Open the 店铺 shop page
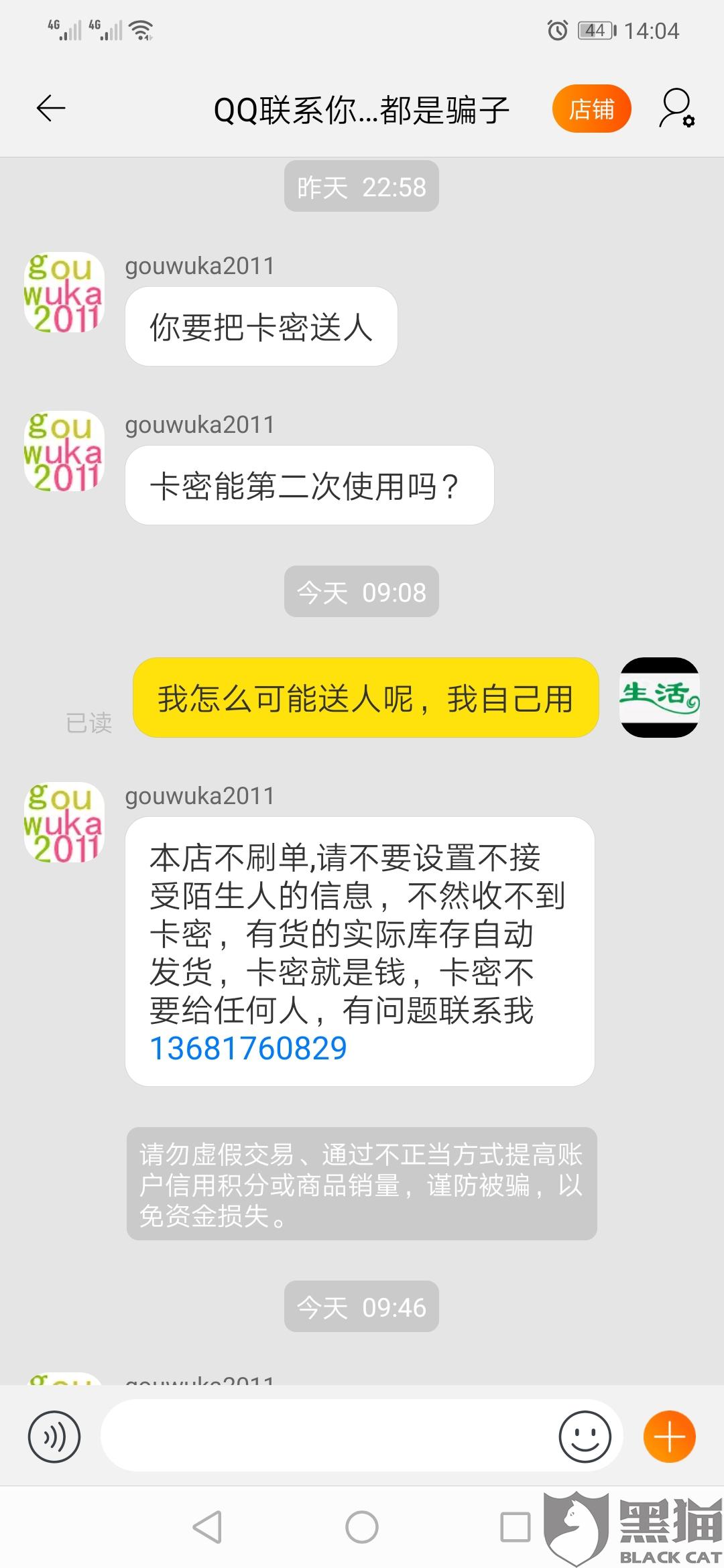 coord(591,109)
